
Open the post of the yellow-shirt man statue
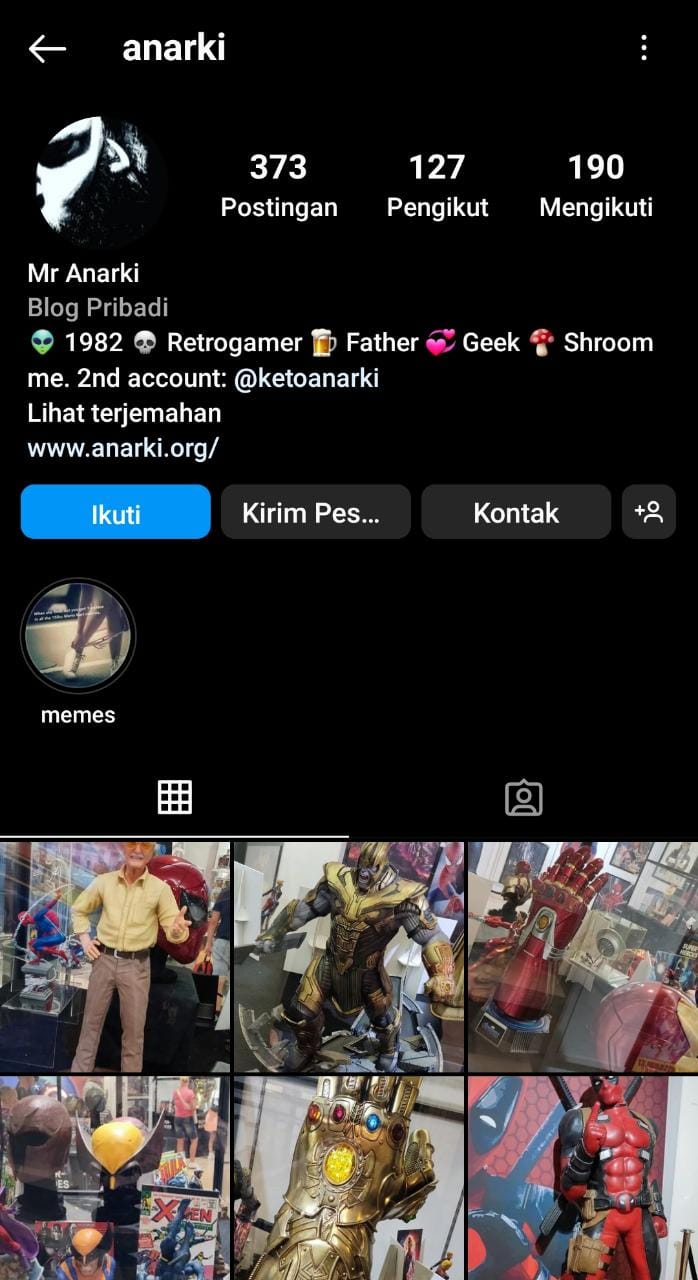coord(115,957)
